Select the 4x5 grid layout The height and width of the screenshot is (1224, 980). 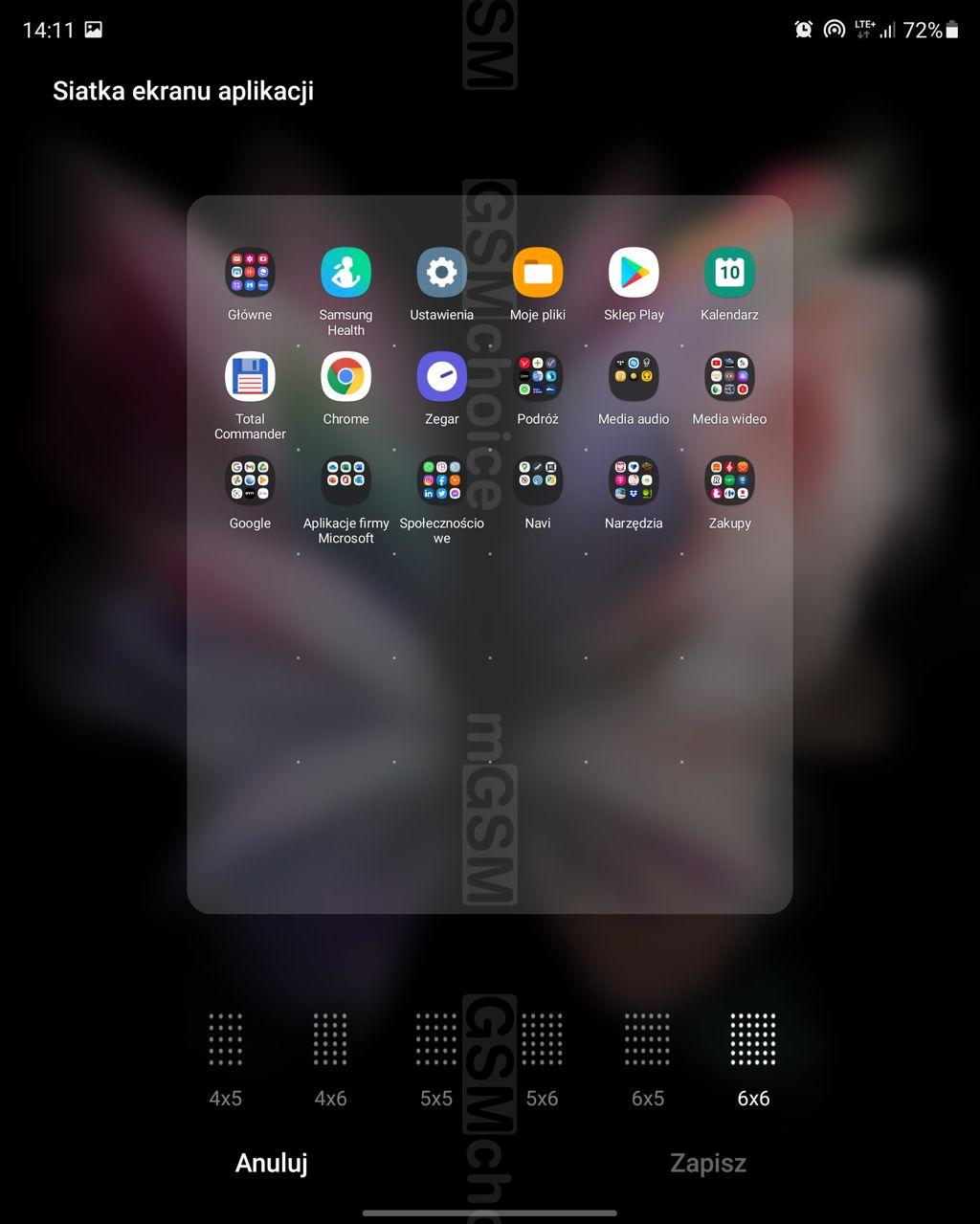(x=226, y=1058)
